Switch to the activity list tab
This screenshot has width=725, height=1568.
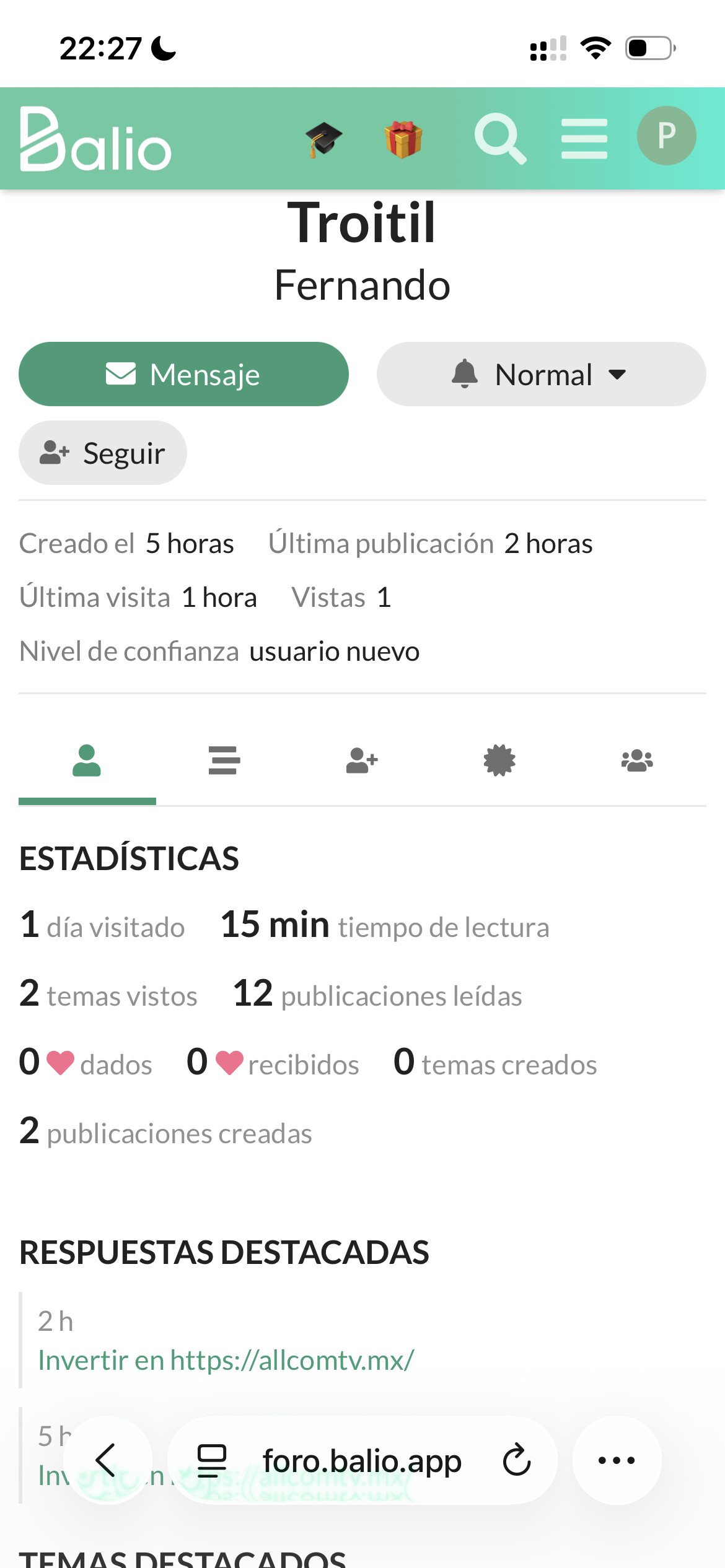(x=224, y=760)
